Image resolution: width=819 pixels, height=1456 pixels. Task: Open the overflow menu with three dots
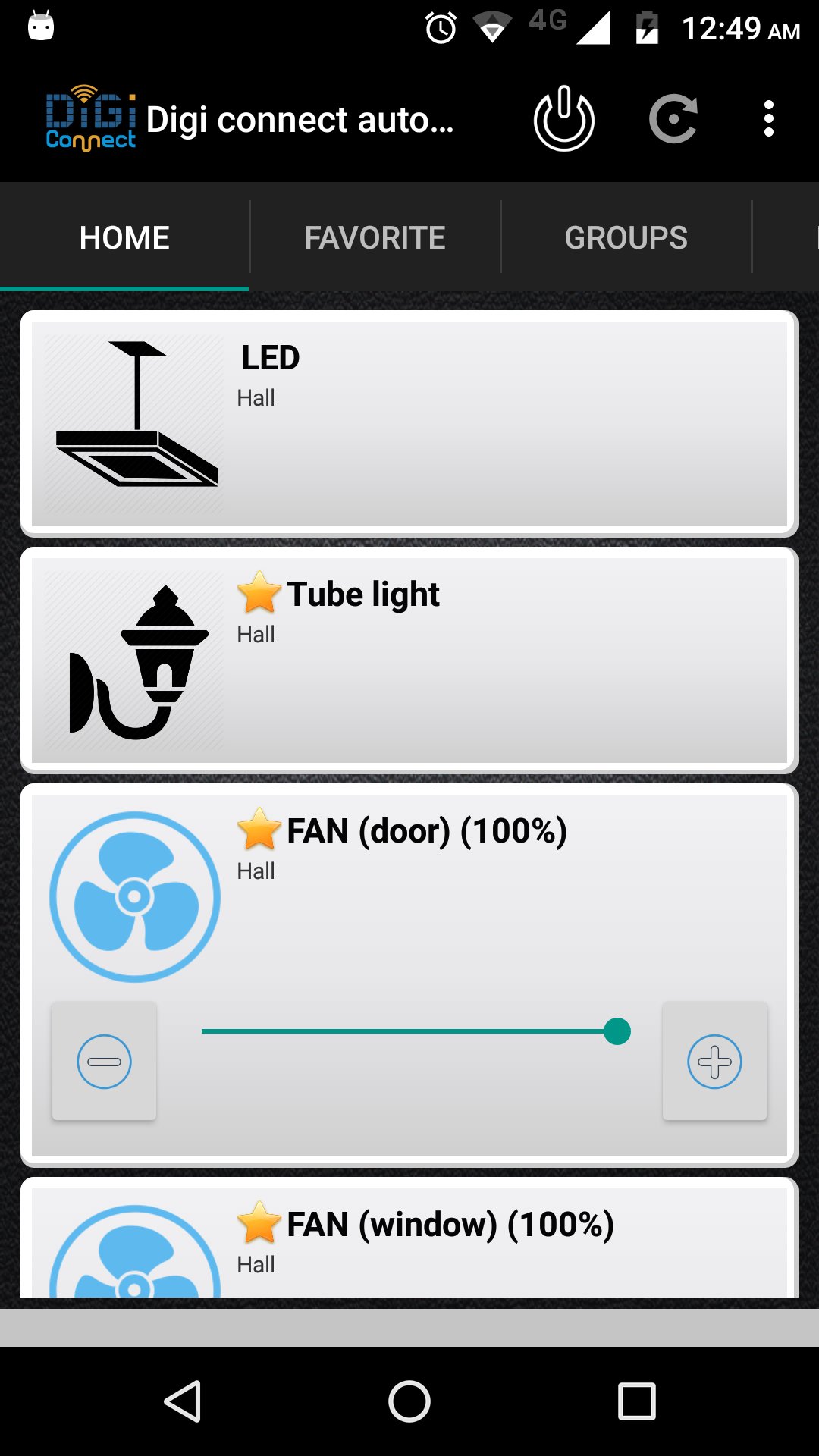point(768,118)
